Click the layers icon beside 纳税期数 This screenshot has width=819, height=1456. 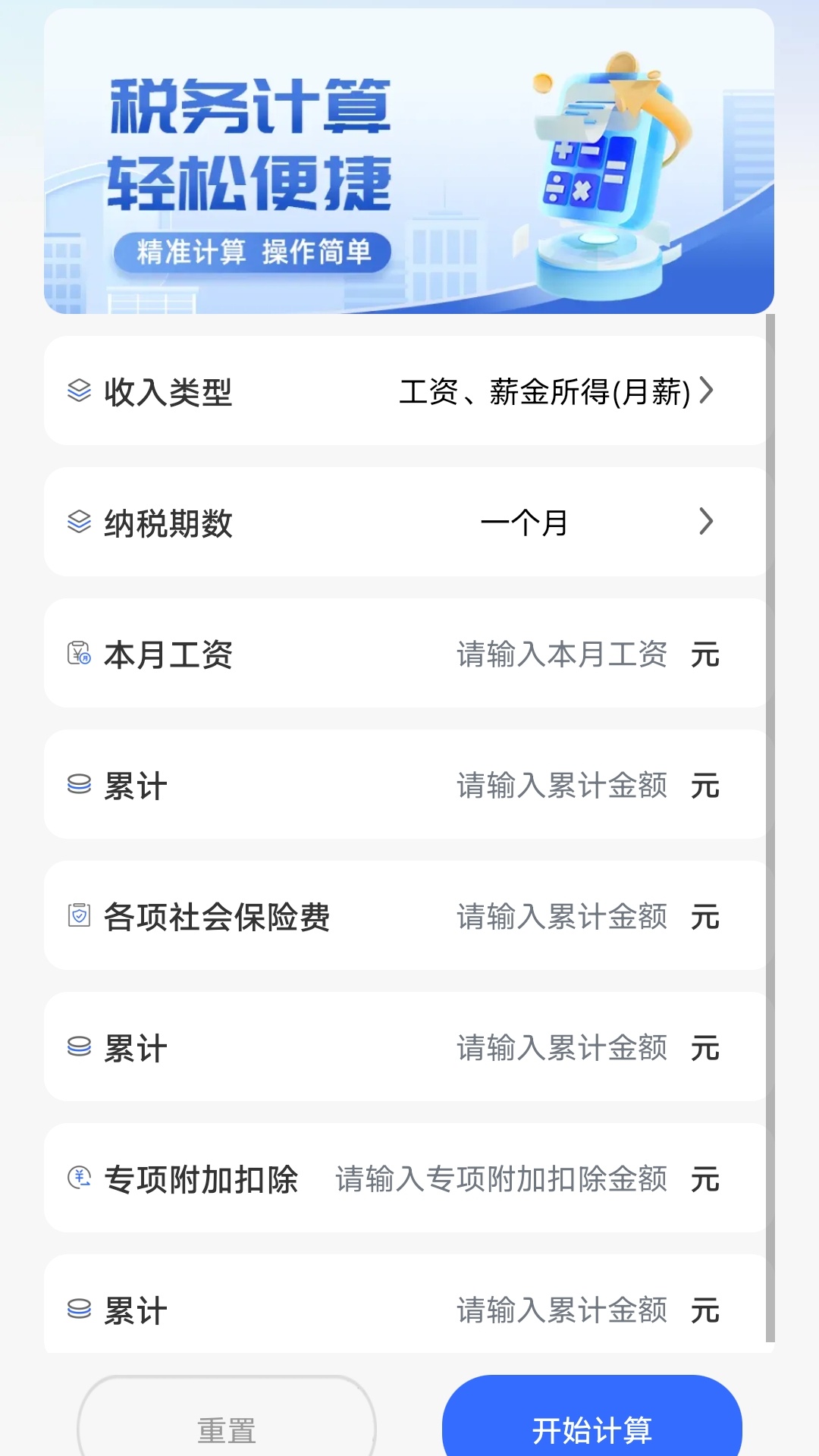pyautogui.click(x=78, y=522)
